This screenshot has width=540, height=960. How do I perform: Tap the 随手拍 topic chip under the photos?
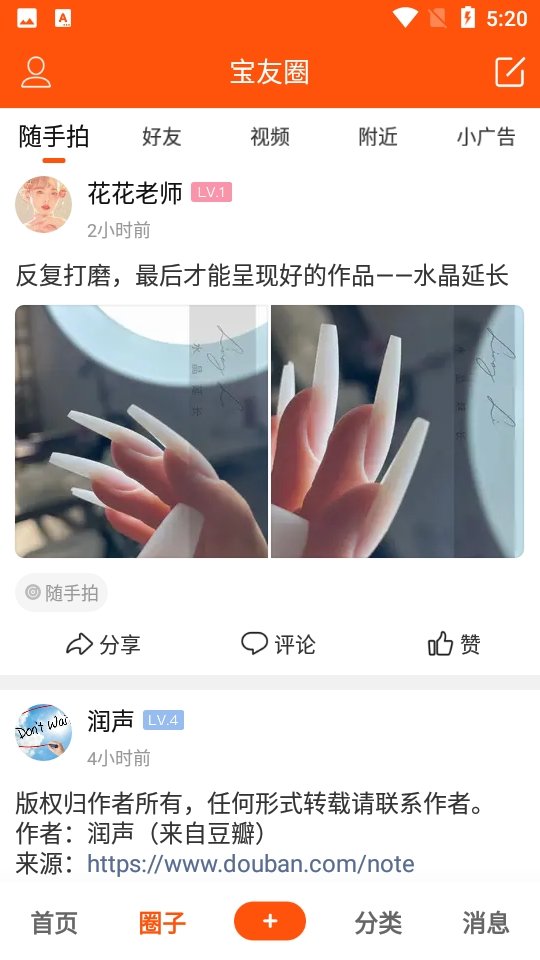[61, 593]
